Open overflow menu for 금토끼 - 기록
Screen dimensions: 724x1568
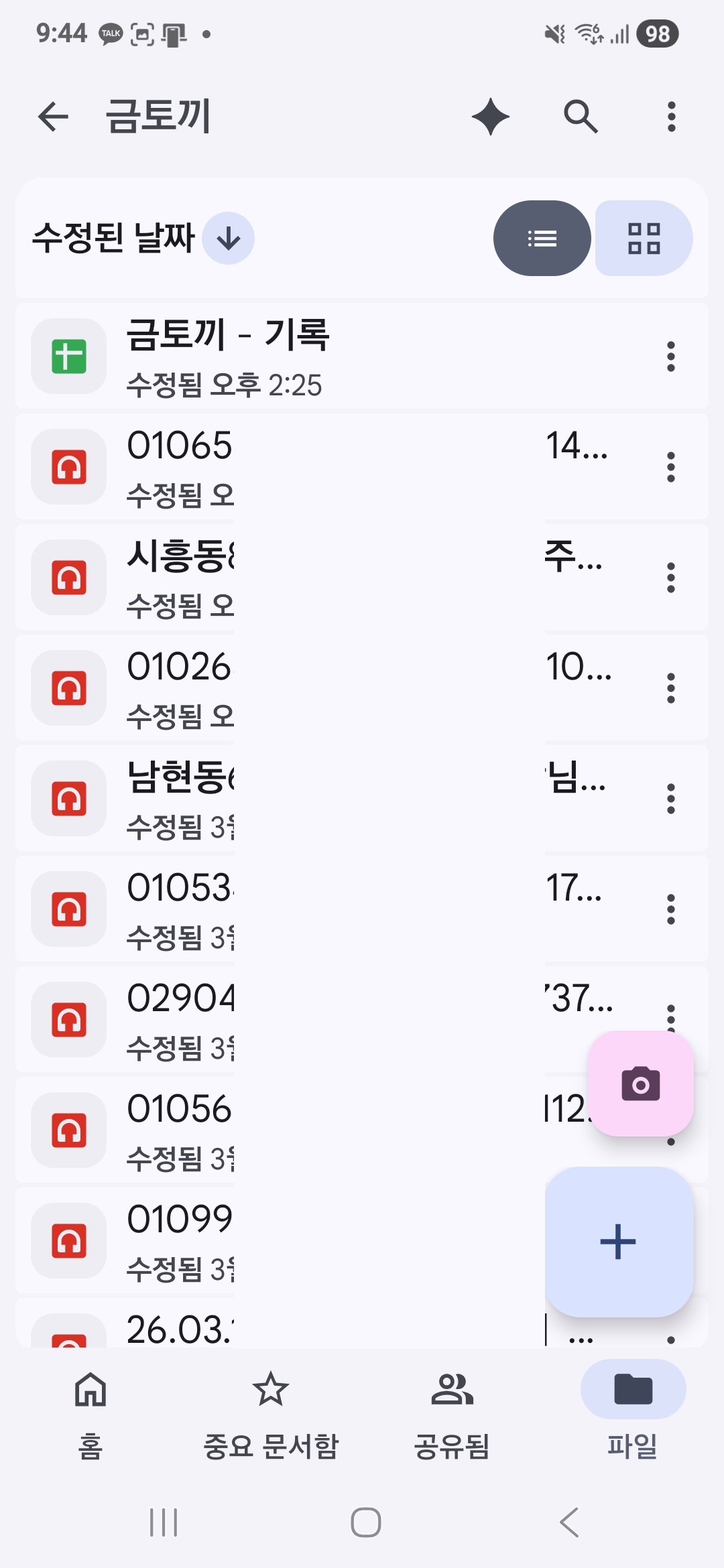(672, 357)
